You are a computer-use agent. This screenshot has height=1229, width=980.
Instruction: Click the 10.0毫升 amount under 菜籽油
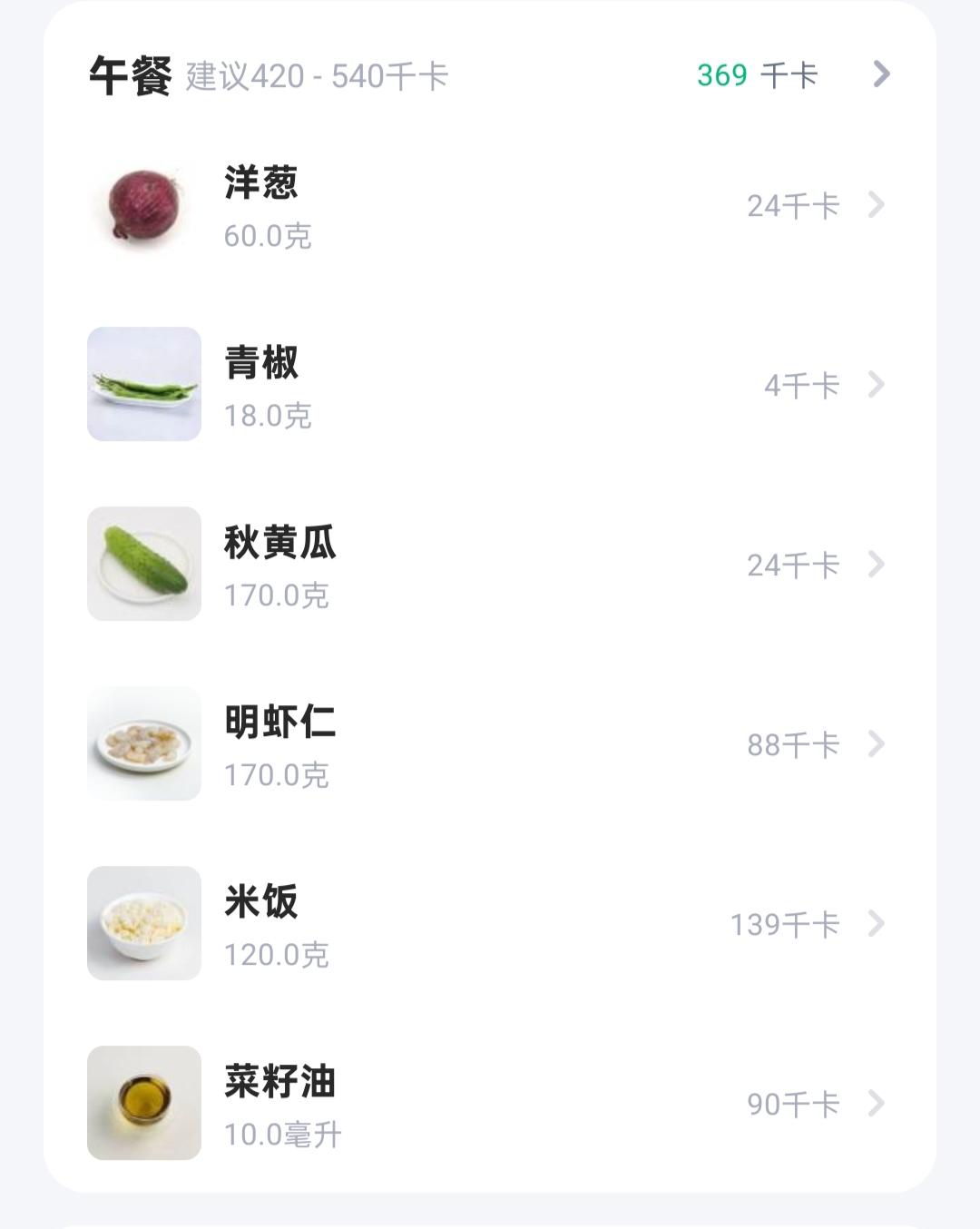click(283, 1136)
